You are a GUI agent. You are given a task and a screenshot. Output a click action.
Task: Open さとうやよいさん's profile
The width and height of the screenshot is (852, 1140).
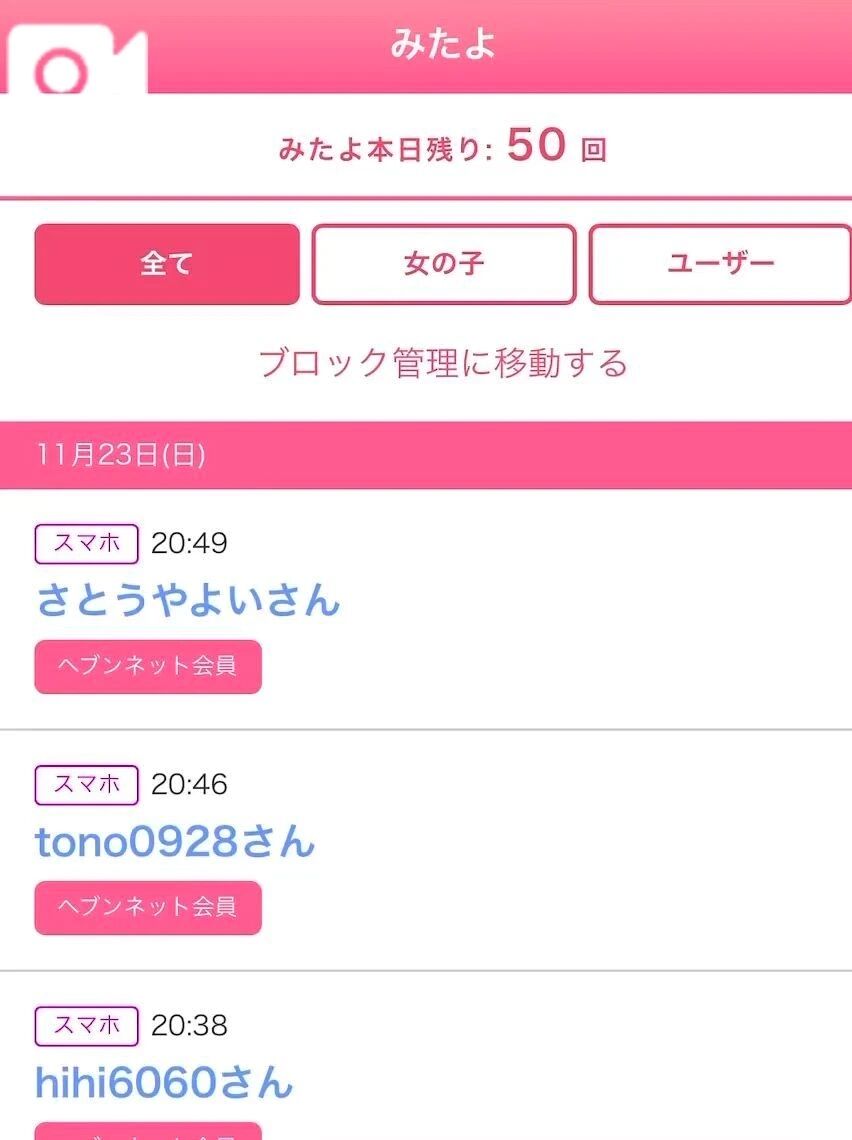coord(188,601)
